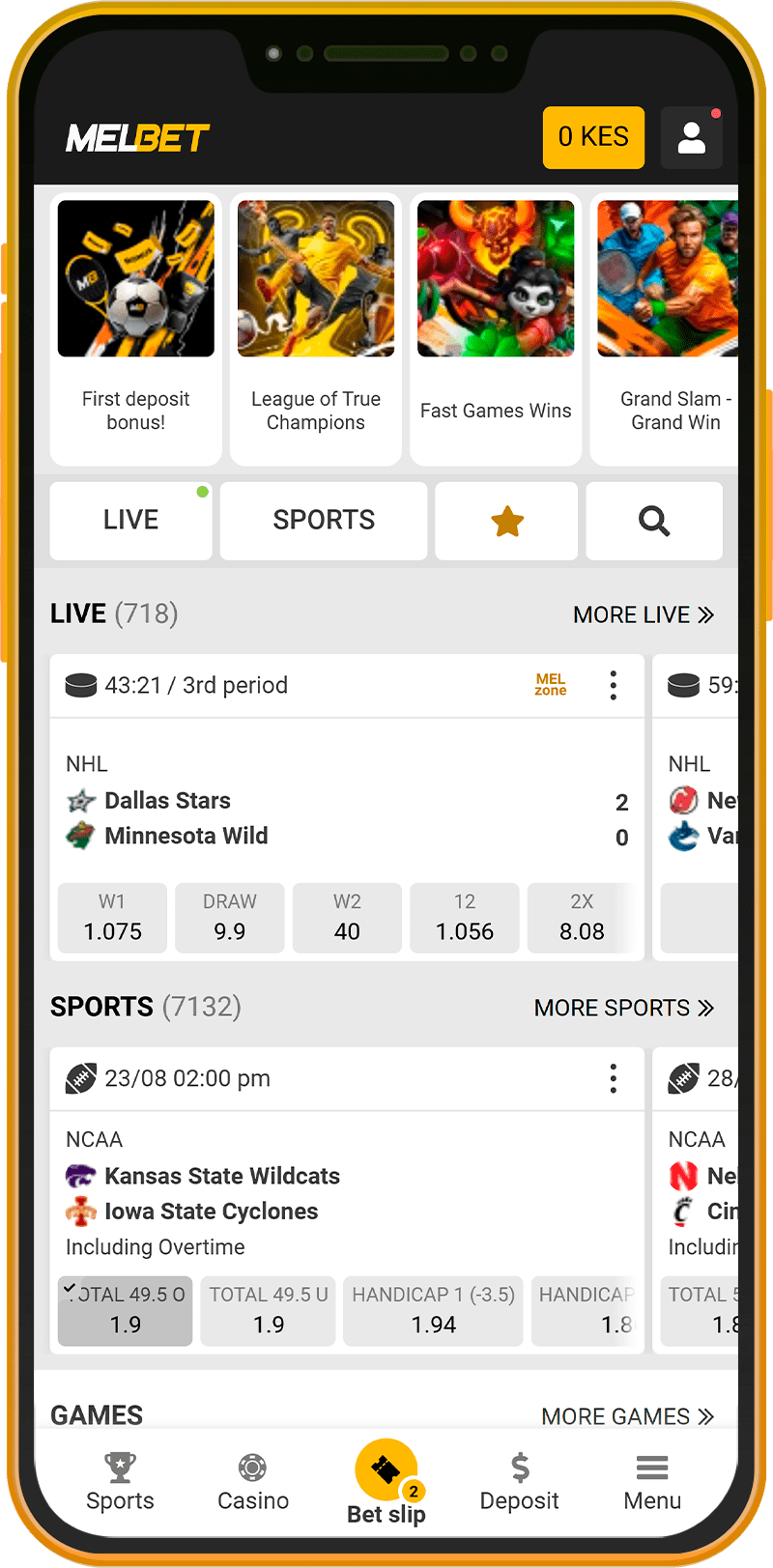The height and width of the screenshot is (1568, 773).
Task: Open the search icon
Action: click(653, 521)
